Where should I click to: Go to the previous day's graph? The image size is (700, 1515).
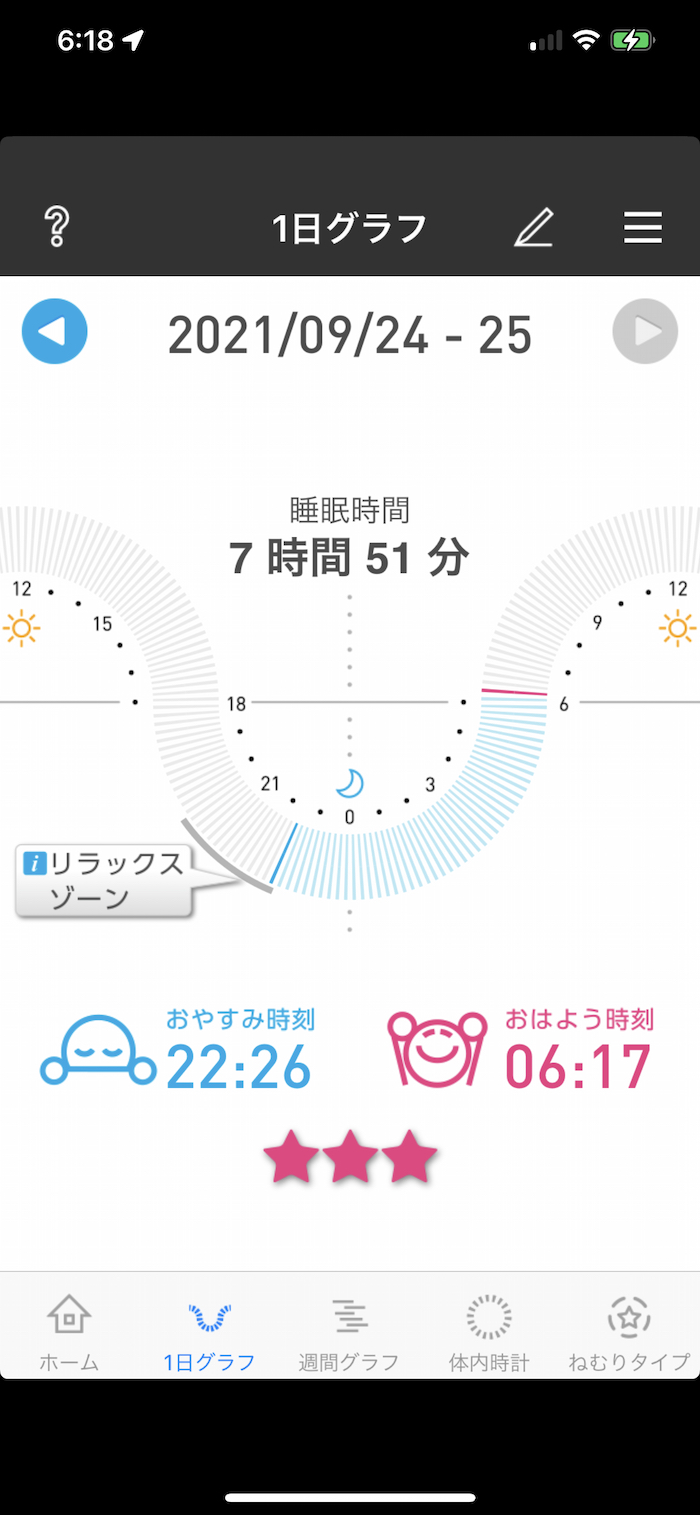pos(55,331)
